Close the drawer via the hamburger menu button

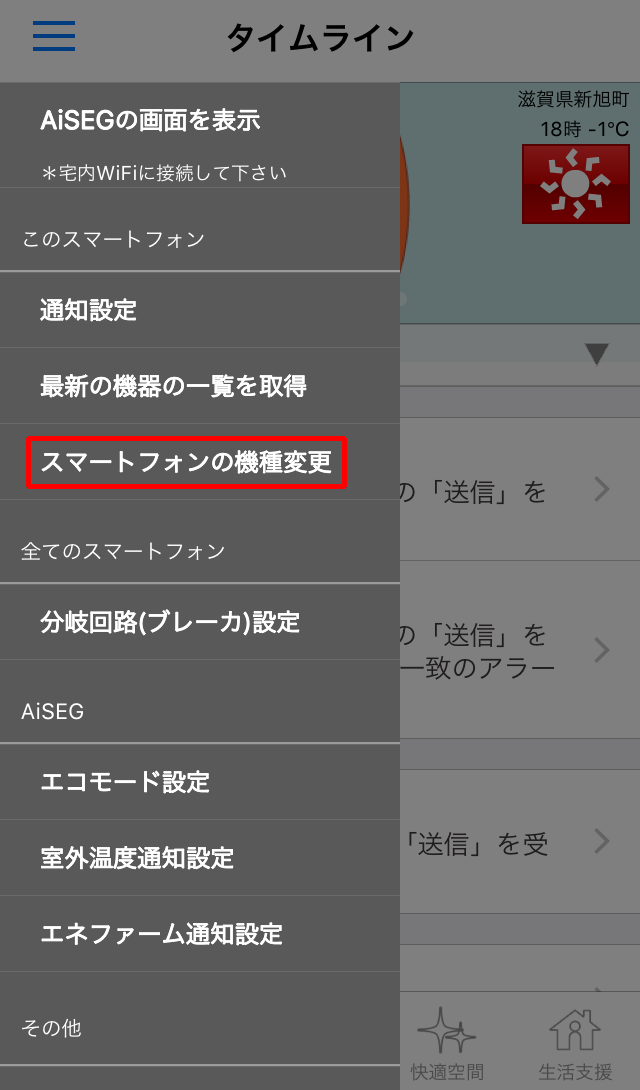point(54,37)
